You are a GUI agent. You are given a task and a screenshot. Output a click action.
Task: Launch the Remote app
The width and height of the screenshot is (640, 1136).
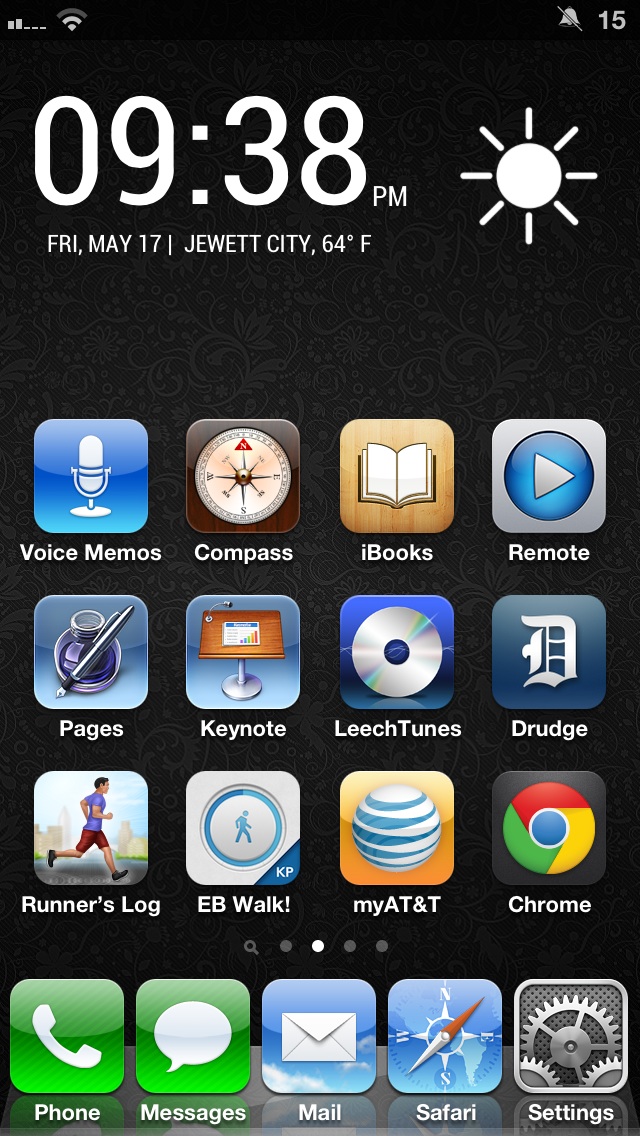point(549,476)
